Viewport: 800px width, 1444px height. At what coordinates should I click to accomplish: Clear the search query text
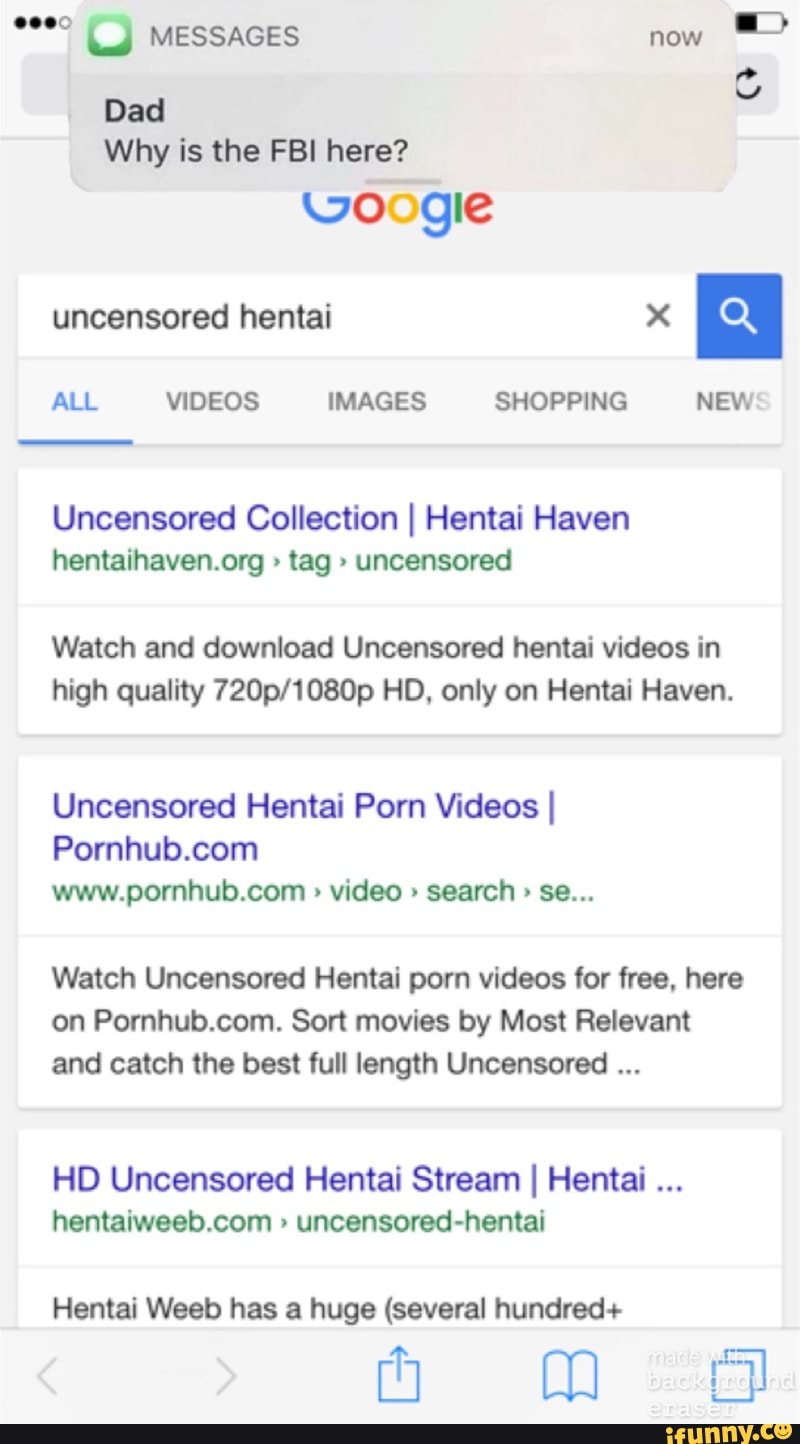[658, 316]
